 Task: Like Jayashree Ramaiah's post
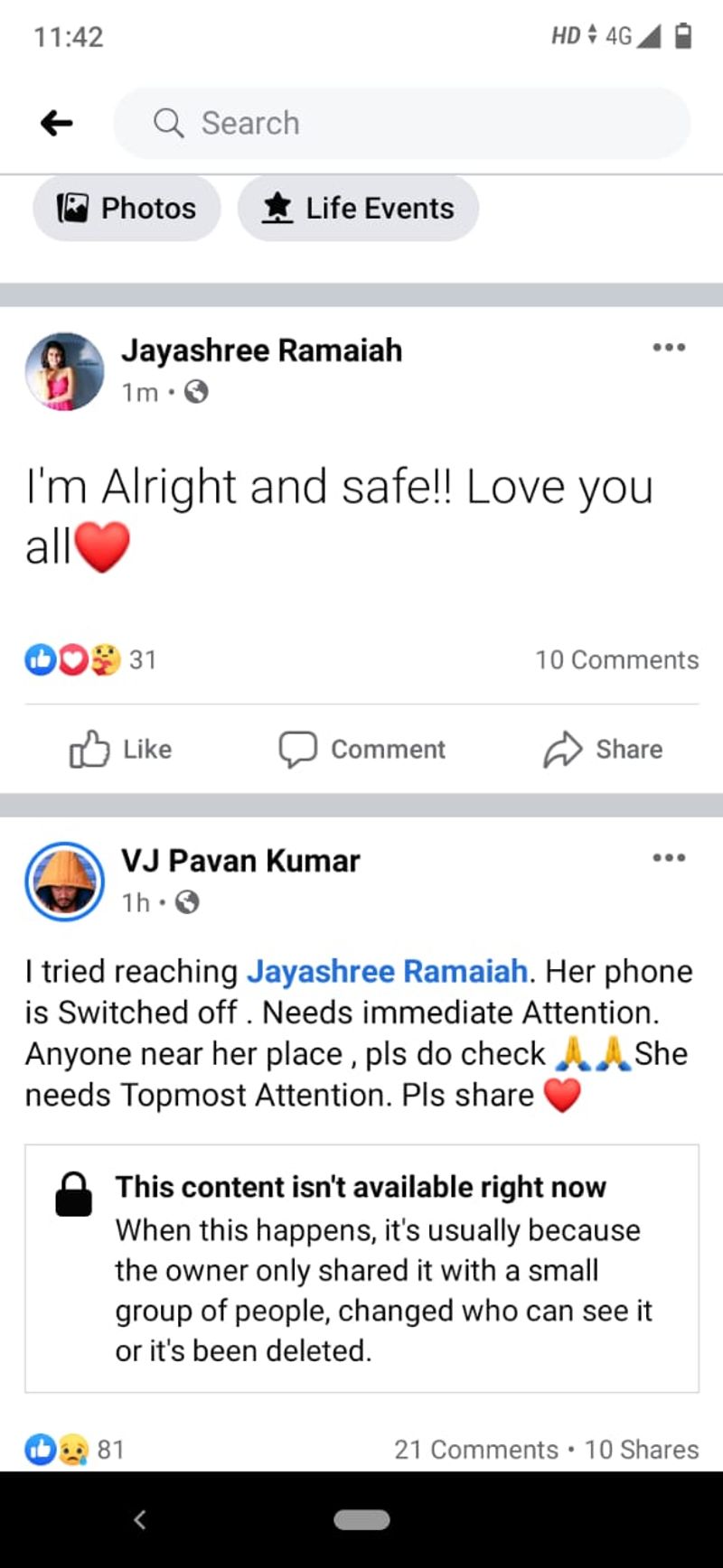121,749
